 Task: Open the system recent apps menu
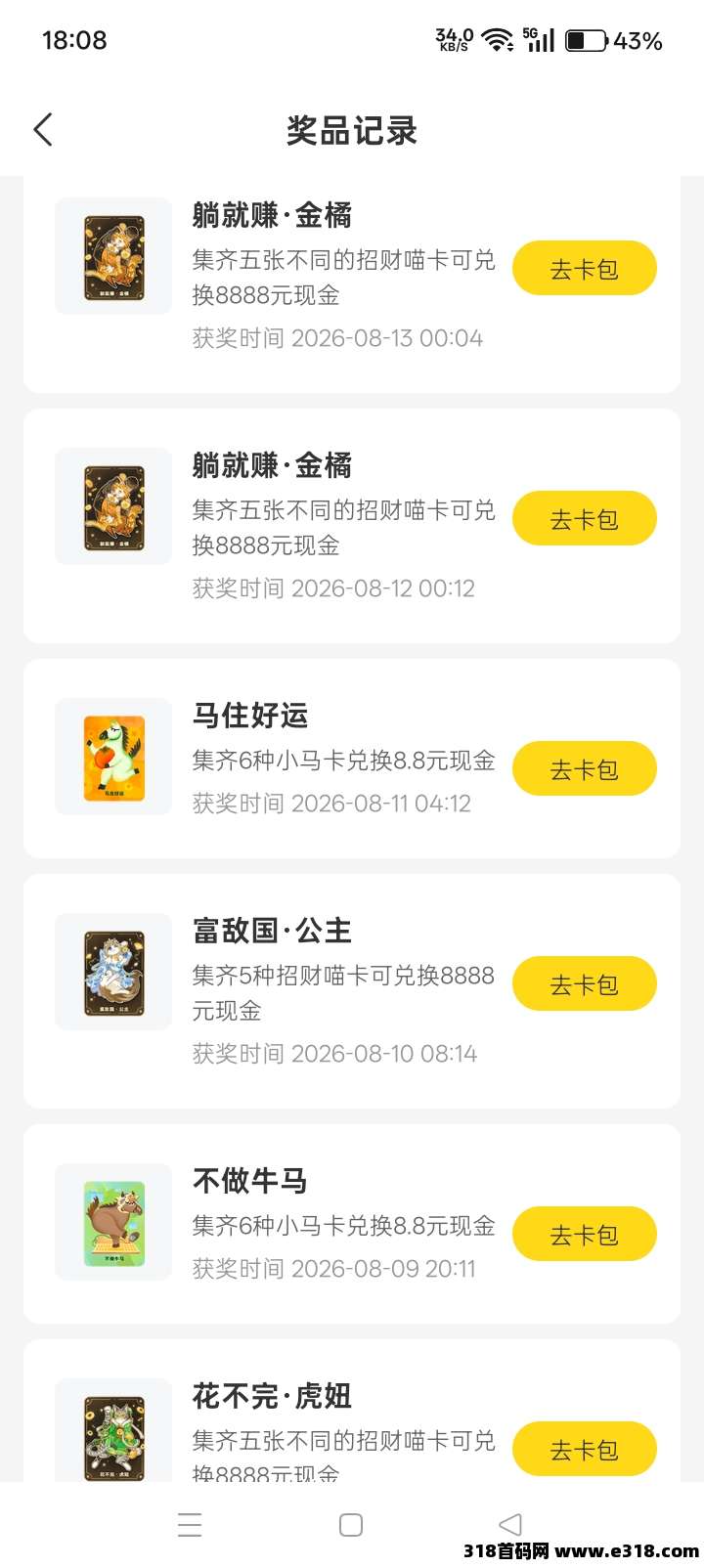tap(190, 1525)
